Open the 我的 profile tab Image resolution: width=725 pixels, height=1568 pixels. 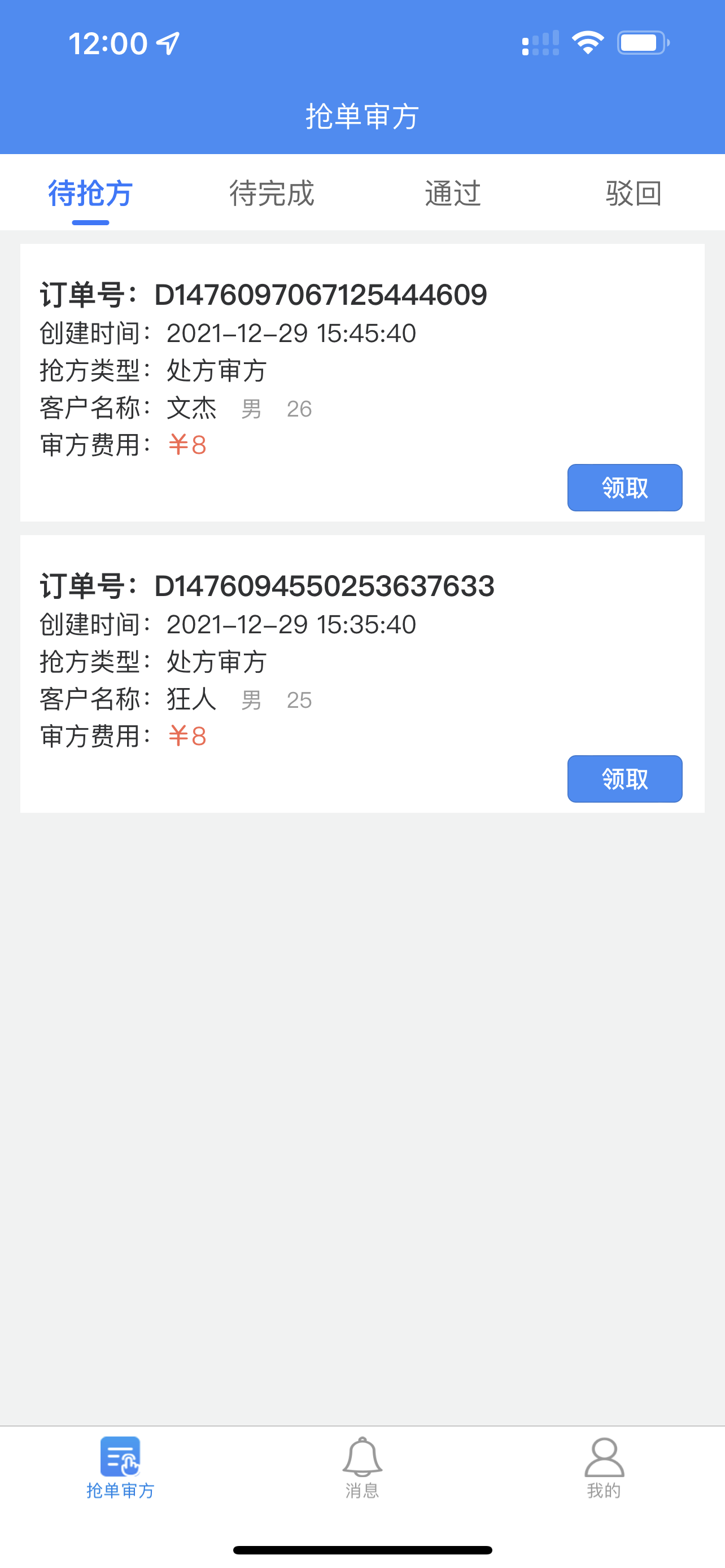coord(604,1468)
